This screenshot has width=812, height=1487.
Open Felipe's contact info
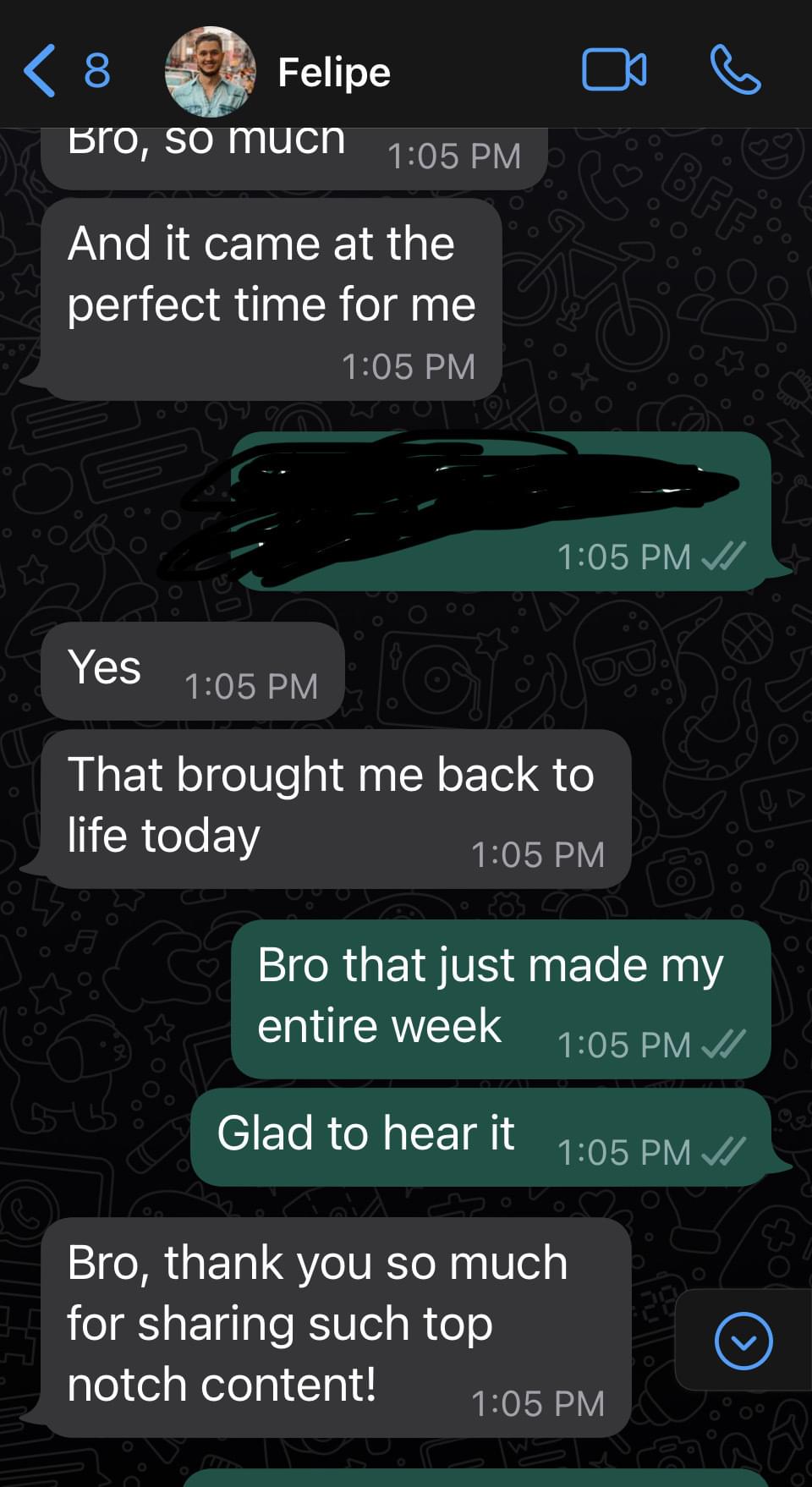[x=333, y=73]
